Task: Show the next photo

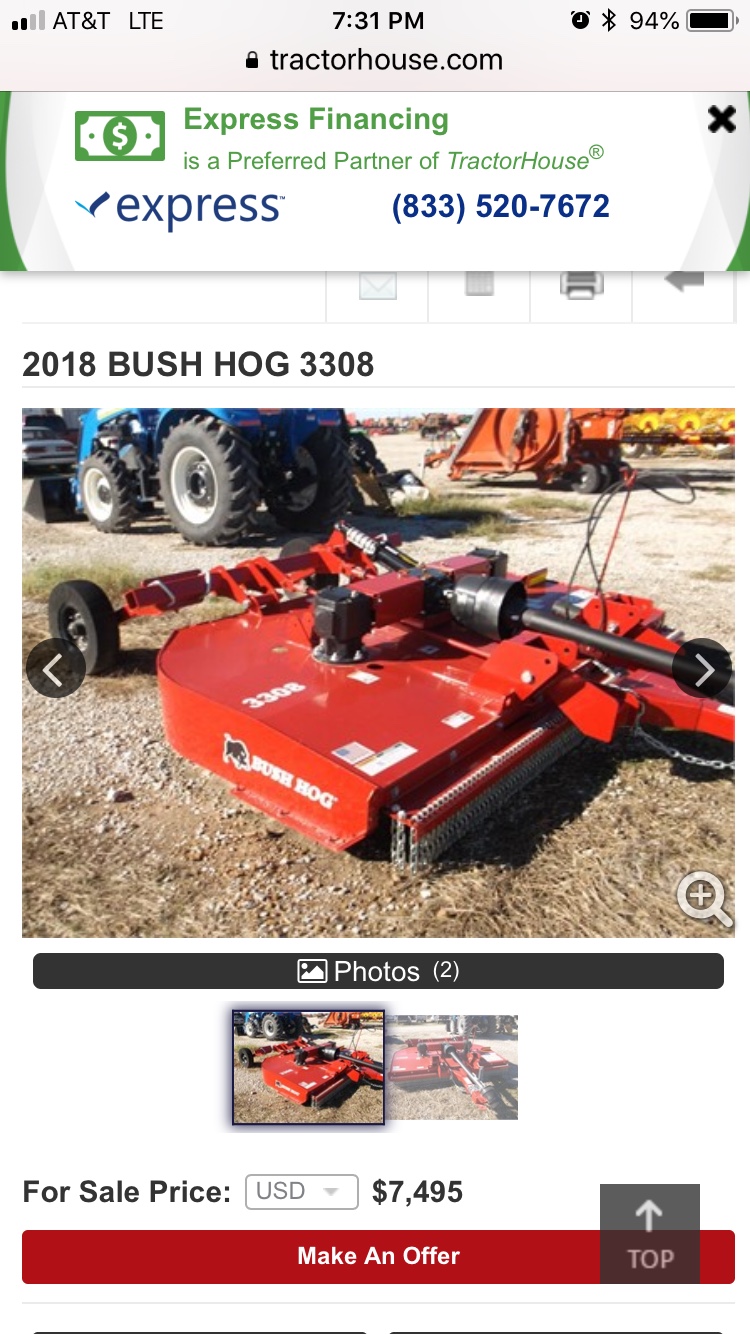Action: (x=703, y=668)
